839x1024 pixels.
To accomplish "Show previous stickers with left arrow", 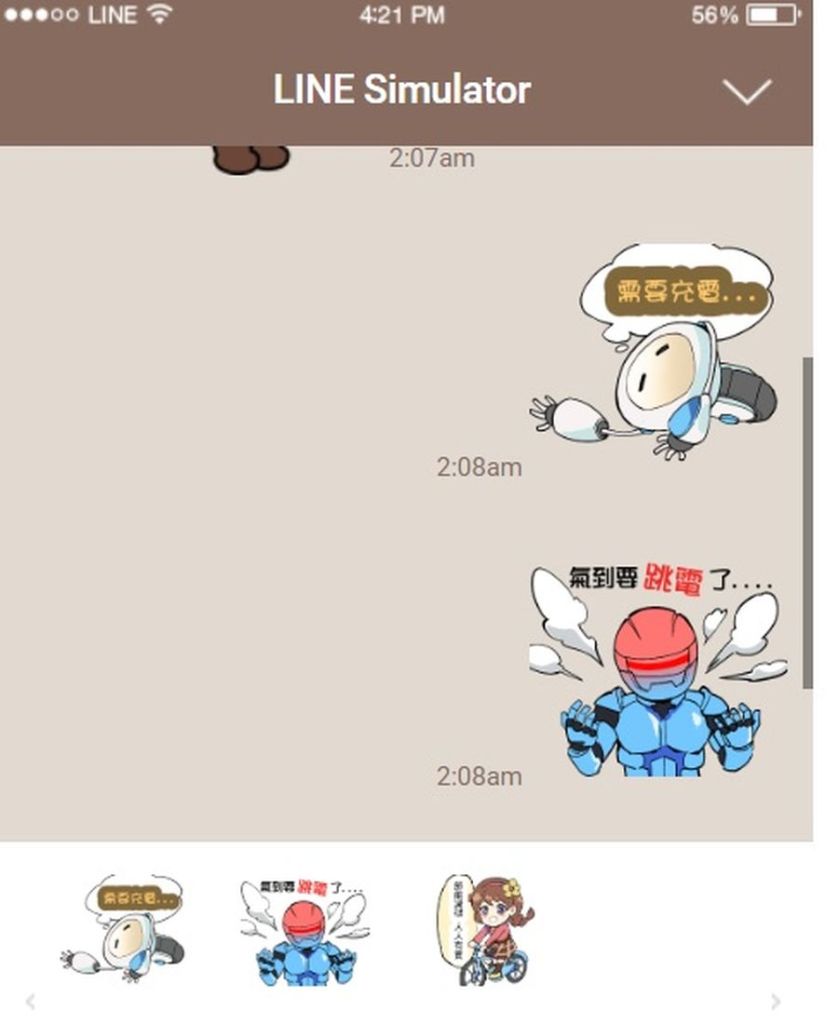I will point(30,1001).
